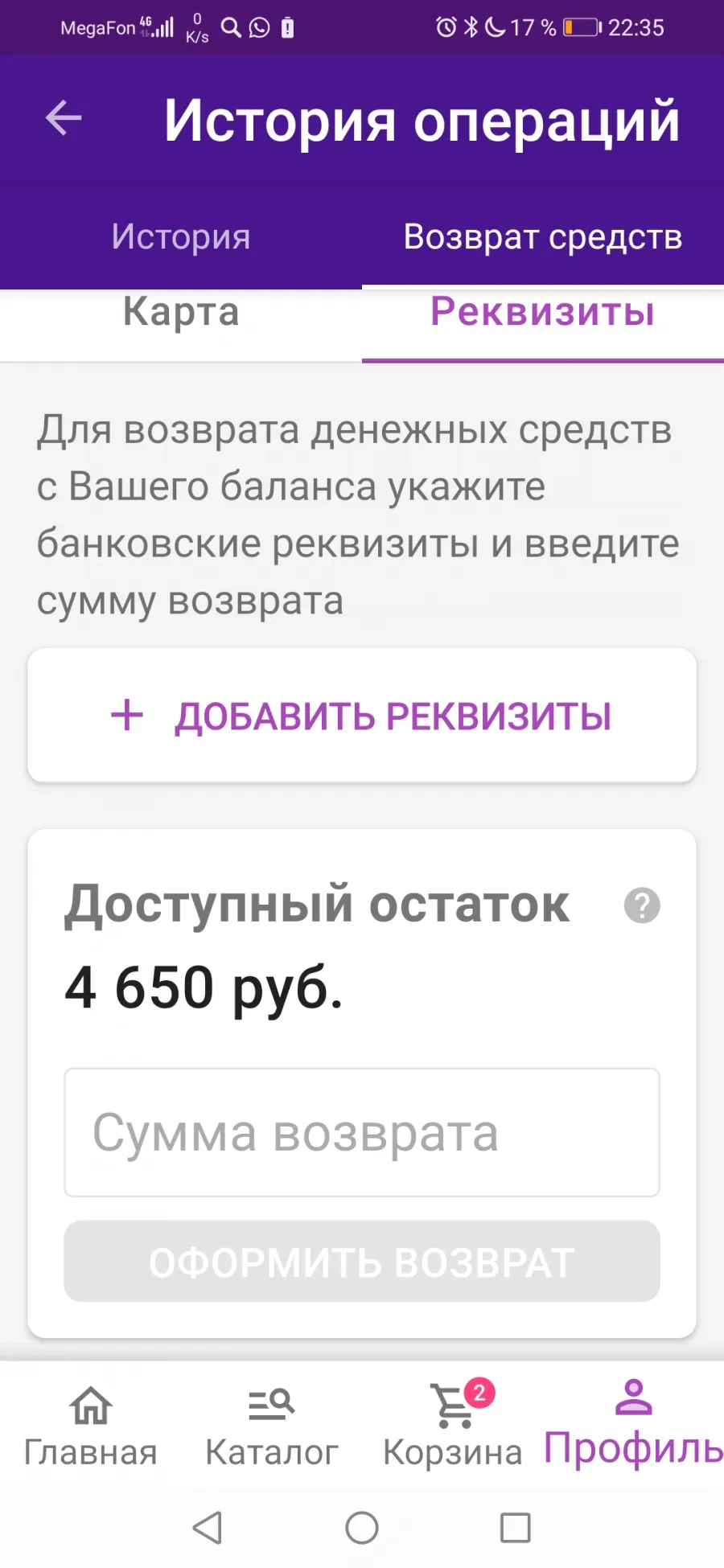Tap Добавить реквизиты button

tap(362, 715)
